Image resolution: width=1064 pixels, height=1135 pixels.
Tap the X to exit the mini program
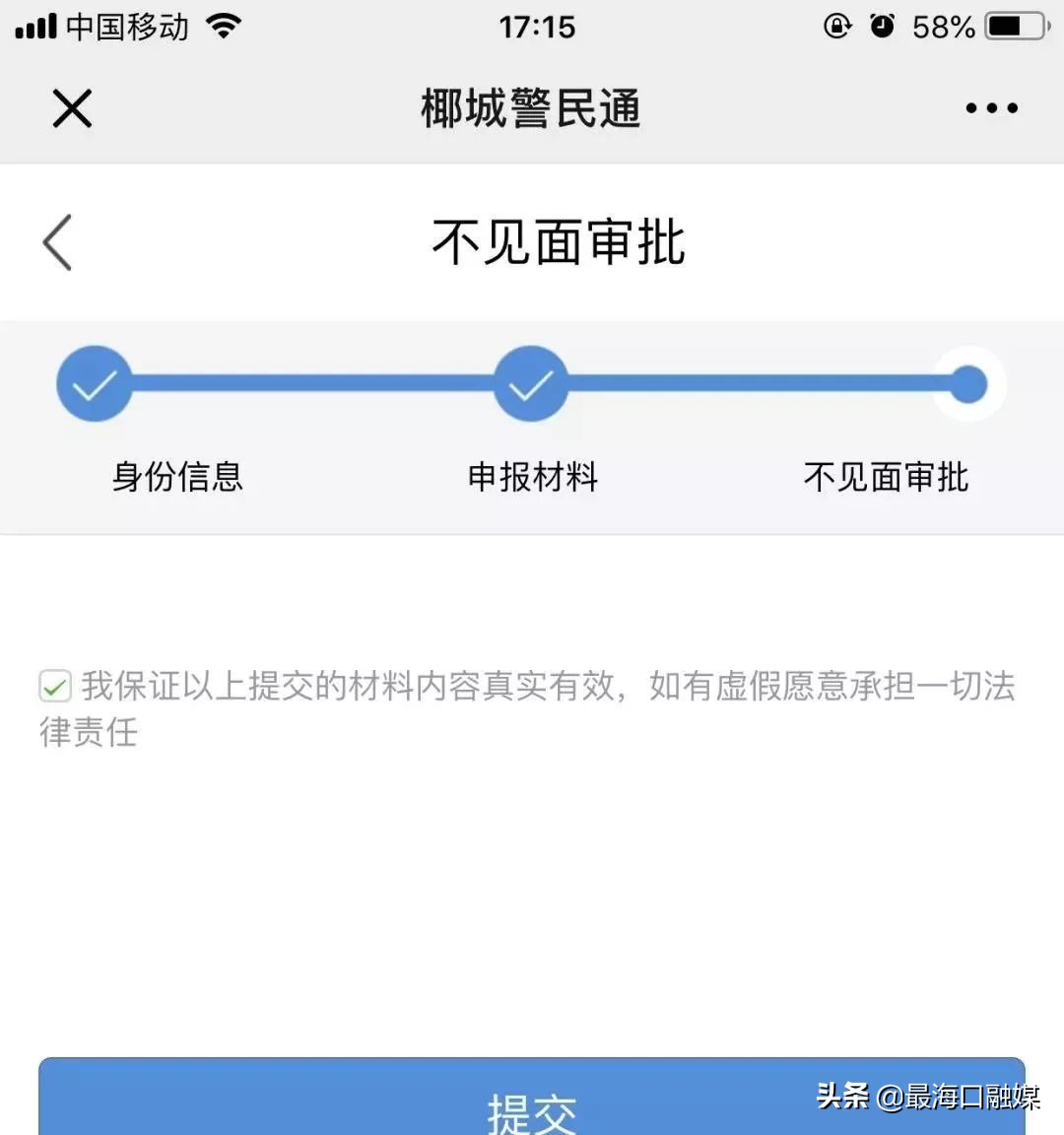pos(71,108)
